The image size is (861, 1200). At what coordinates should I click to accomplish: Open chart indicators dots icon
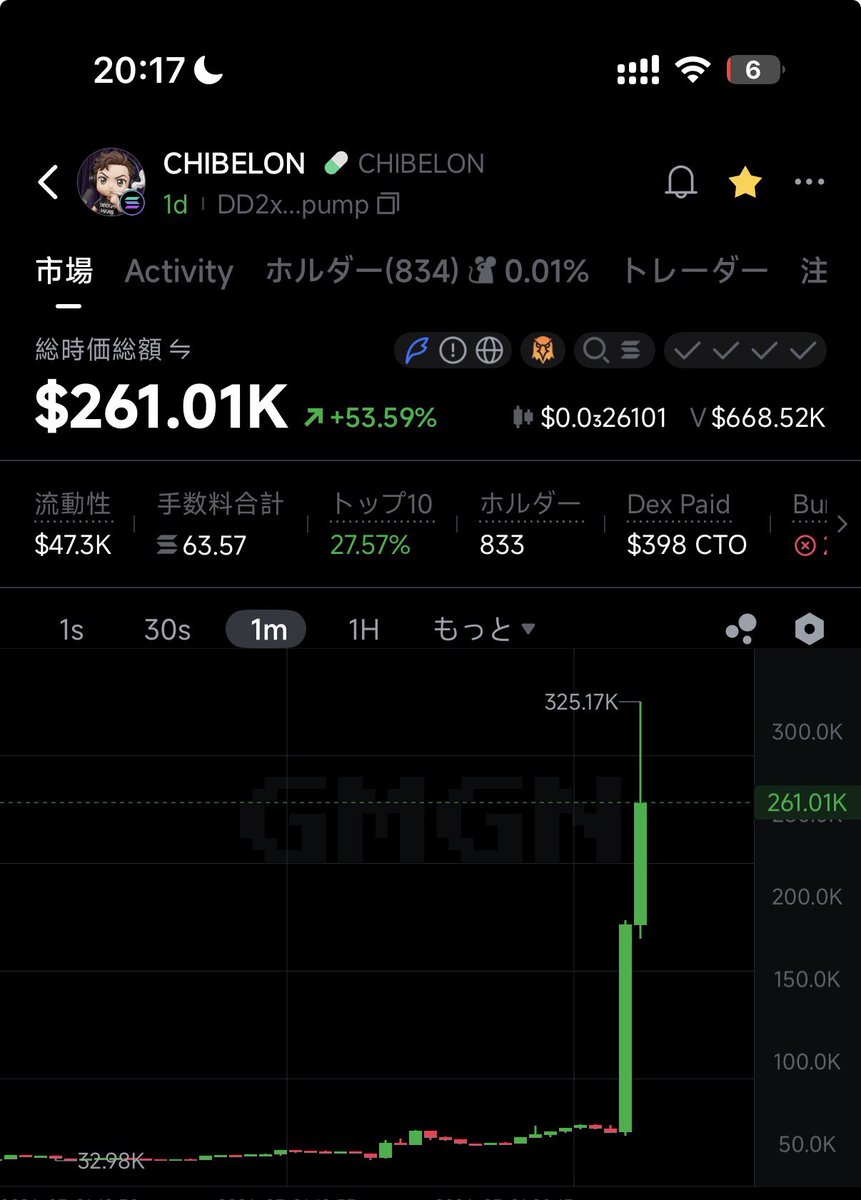pos(741,630)
